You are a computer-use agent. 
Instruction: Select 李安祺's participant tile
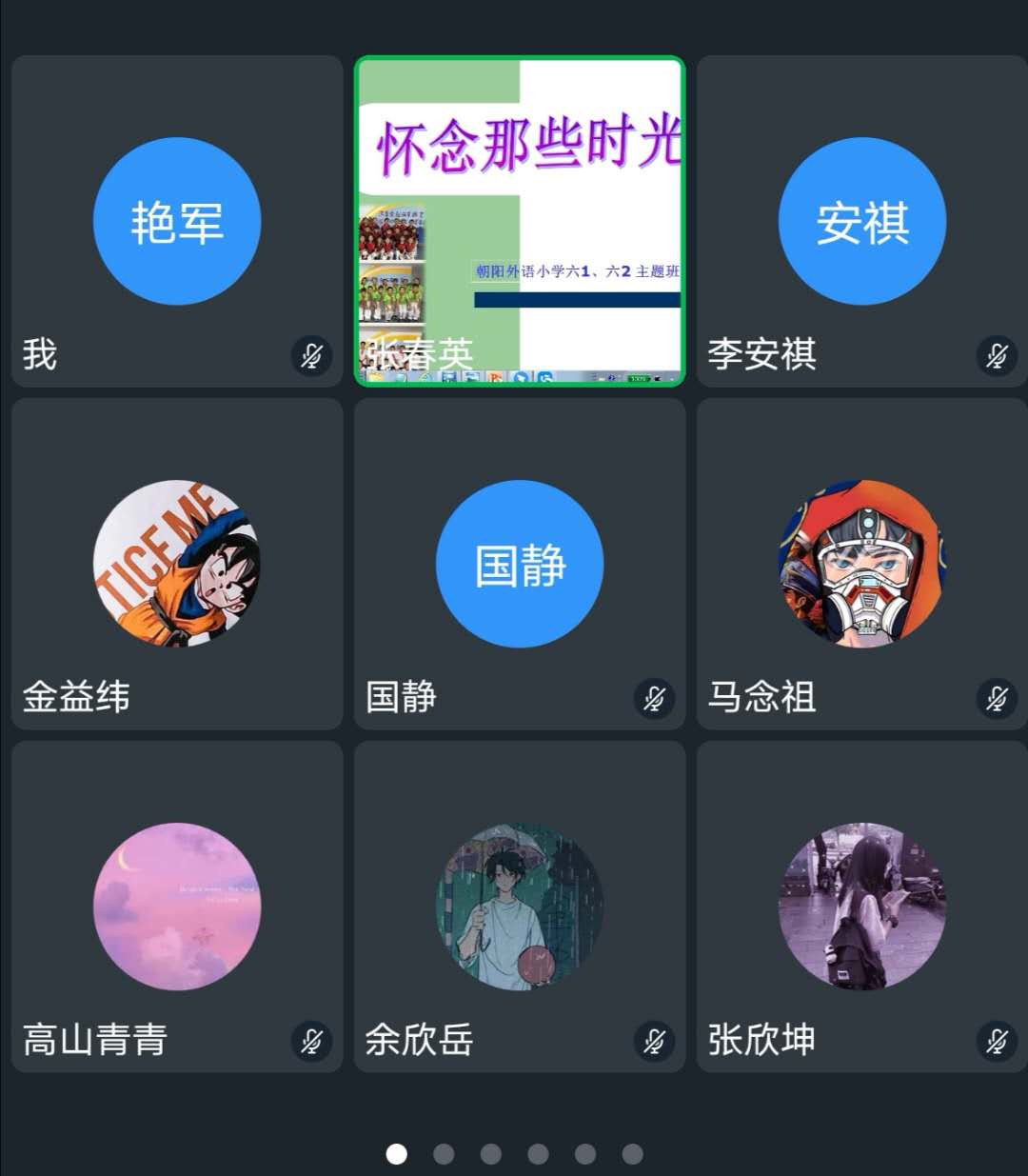click(861, 221)
